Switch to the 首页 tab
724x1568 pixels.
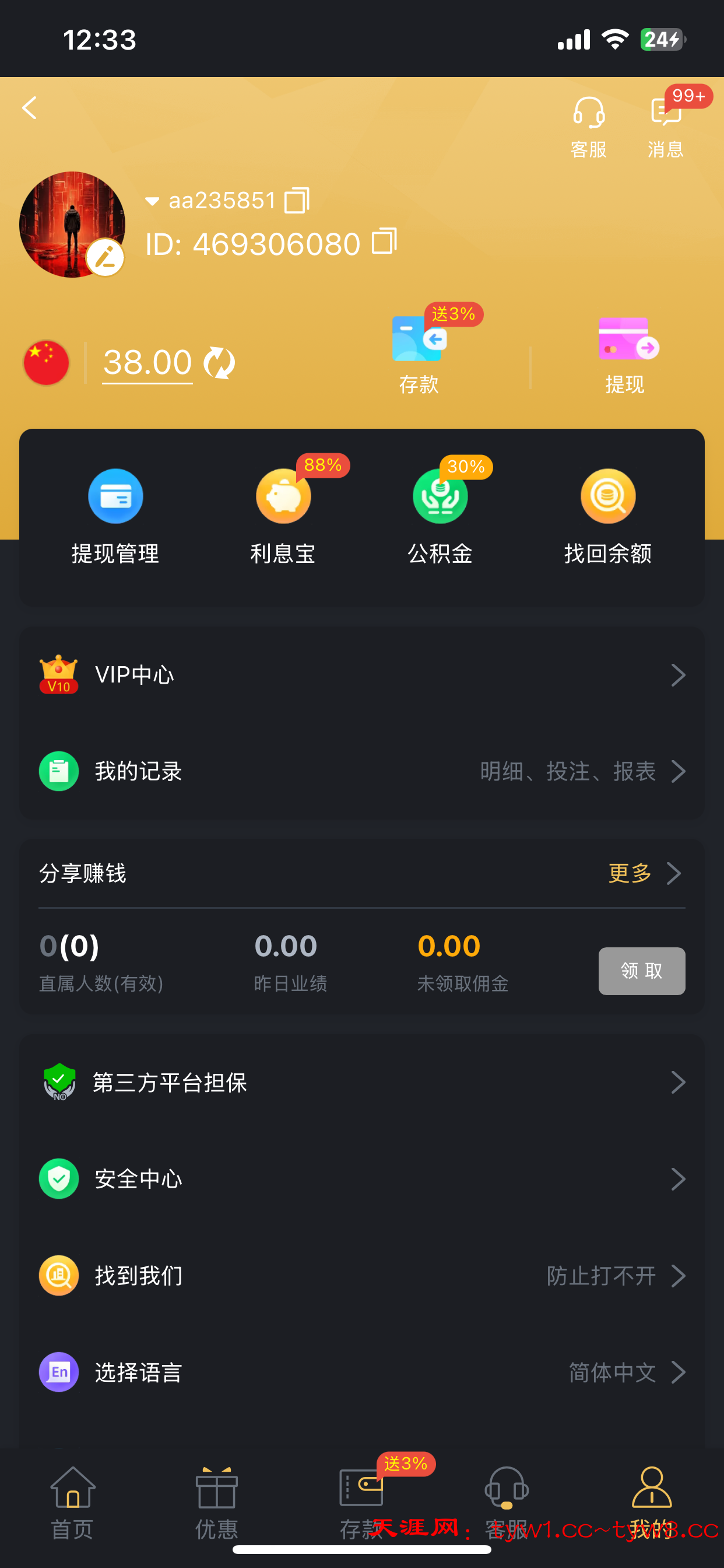(x=72, y=1502)
